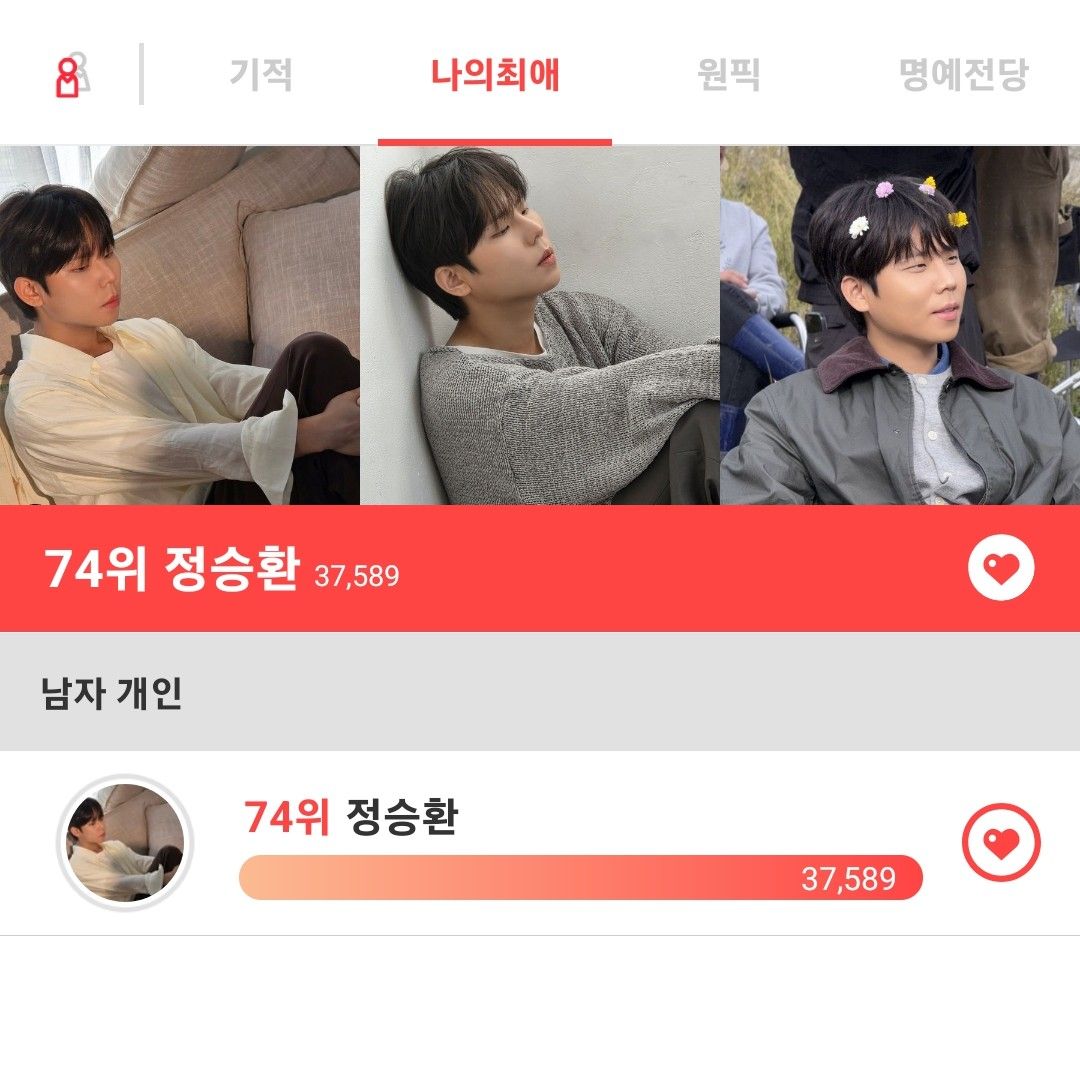This screenshot has height=1080, width=1080.
Task: Tap the red gender toggle icon
Action: coord(70,76)
